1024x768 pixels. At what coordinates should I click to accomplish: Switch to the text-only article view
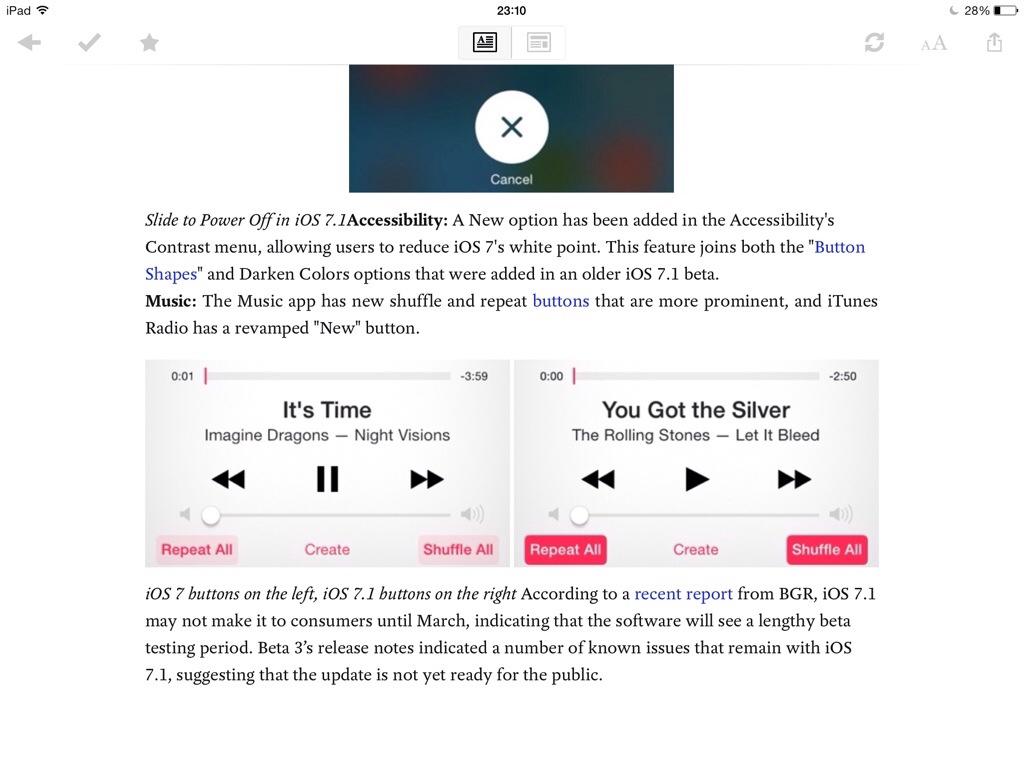[485, 43]
